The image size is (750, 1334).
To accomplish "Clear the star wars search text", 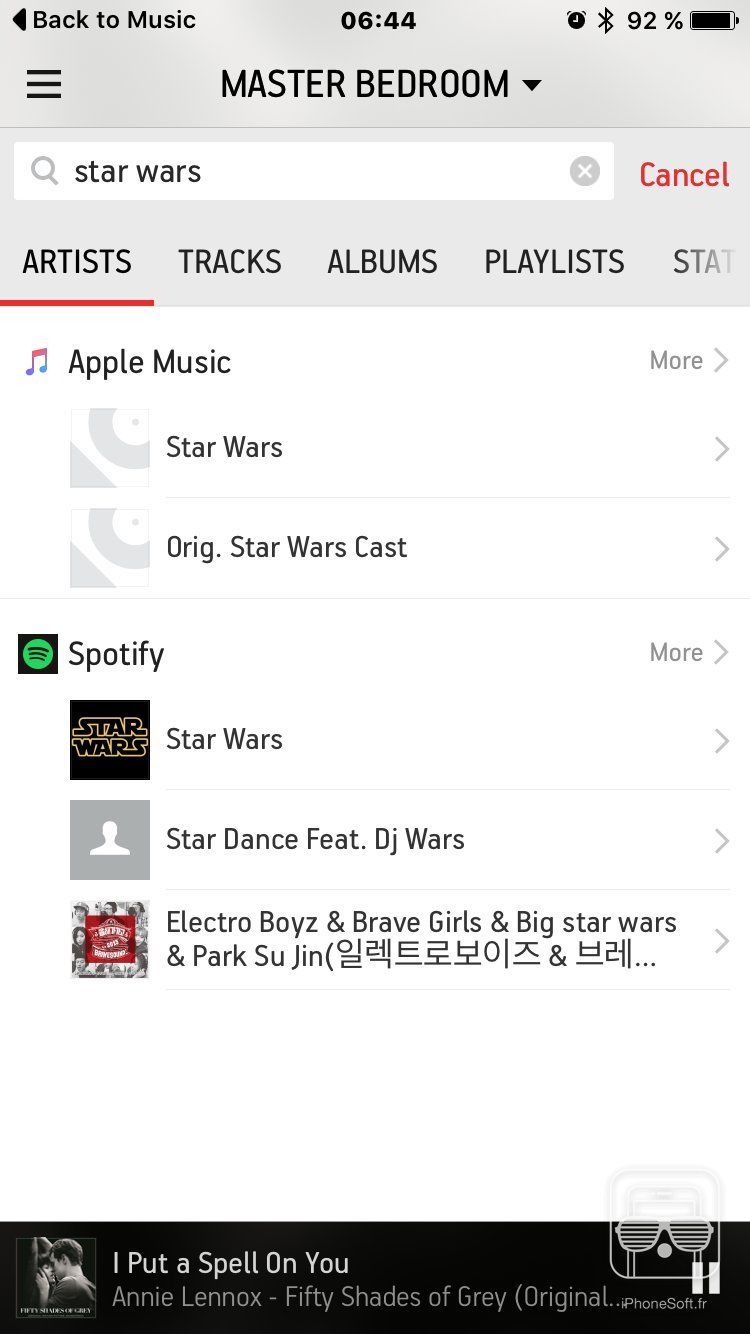I will [x=584, y=170].
